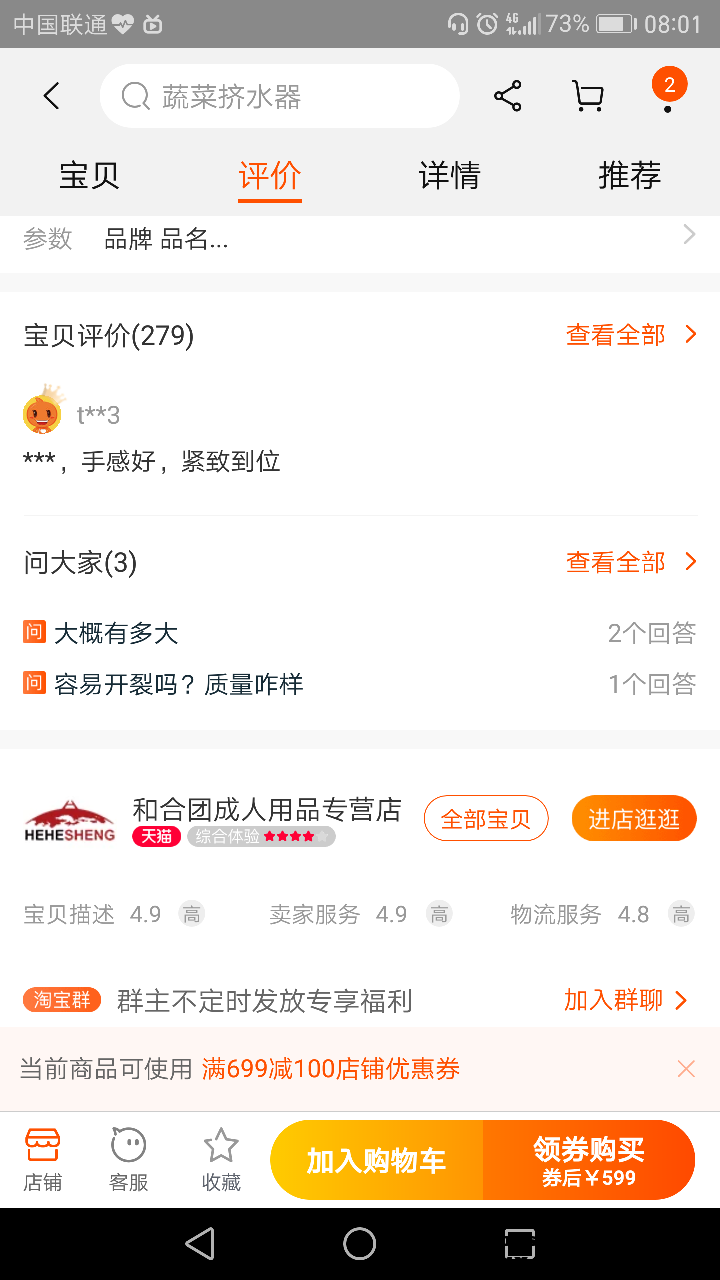Switch to the 宝贝 tab
This screenshot has width=720, height=1280.
pyautogui.click(x=89, y=176)
